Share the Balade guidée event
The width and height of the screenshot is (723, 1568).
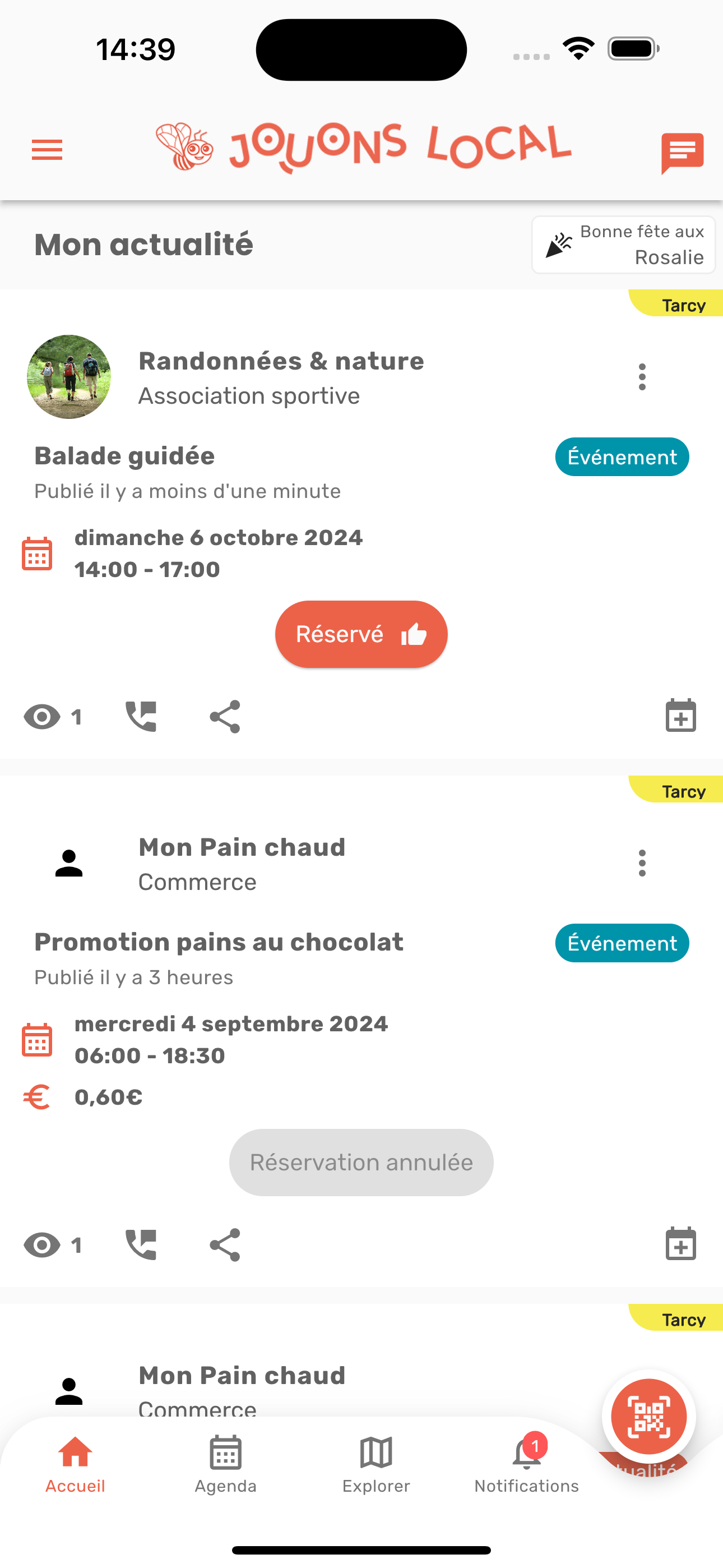pos(225,717)
